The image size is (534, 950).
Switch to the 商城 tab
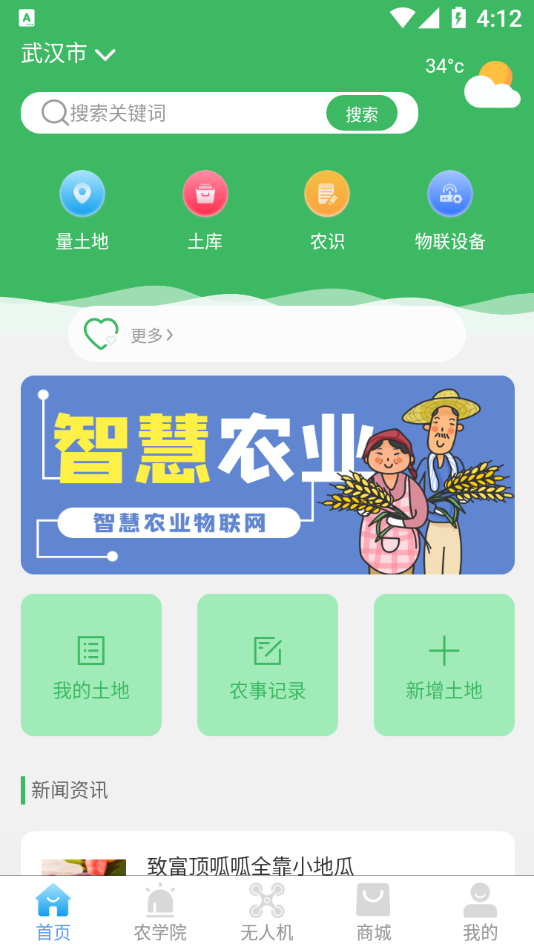point(373,912)
